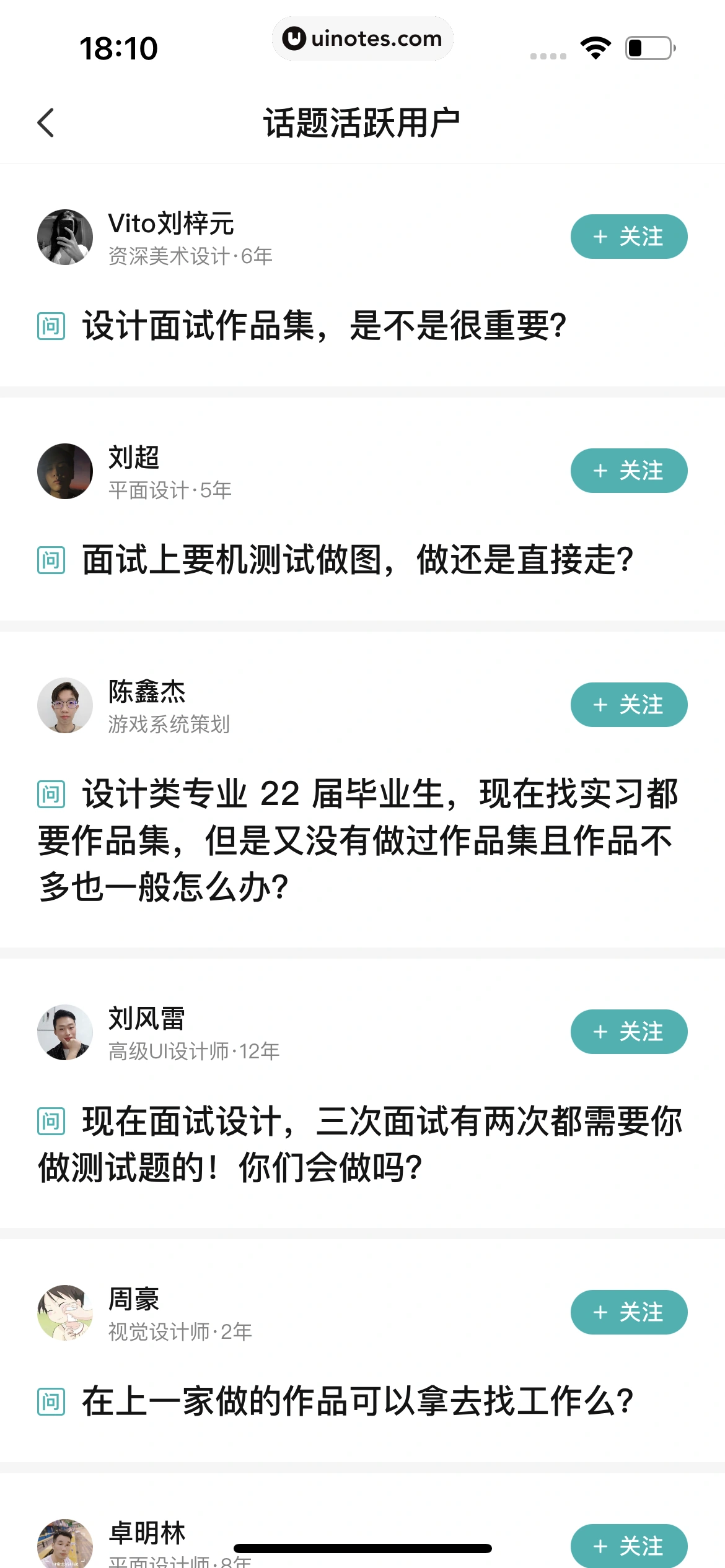
Task: Follow user 卓明林
Action: click(628, 1546)
